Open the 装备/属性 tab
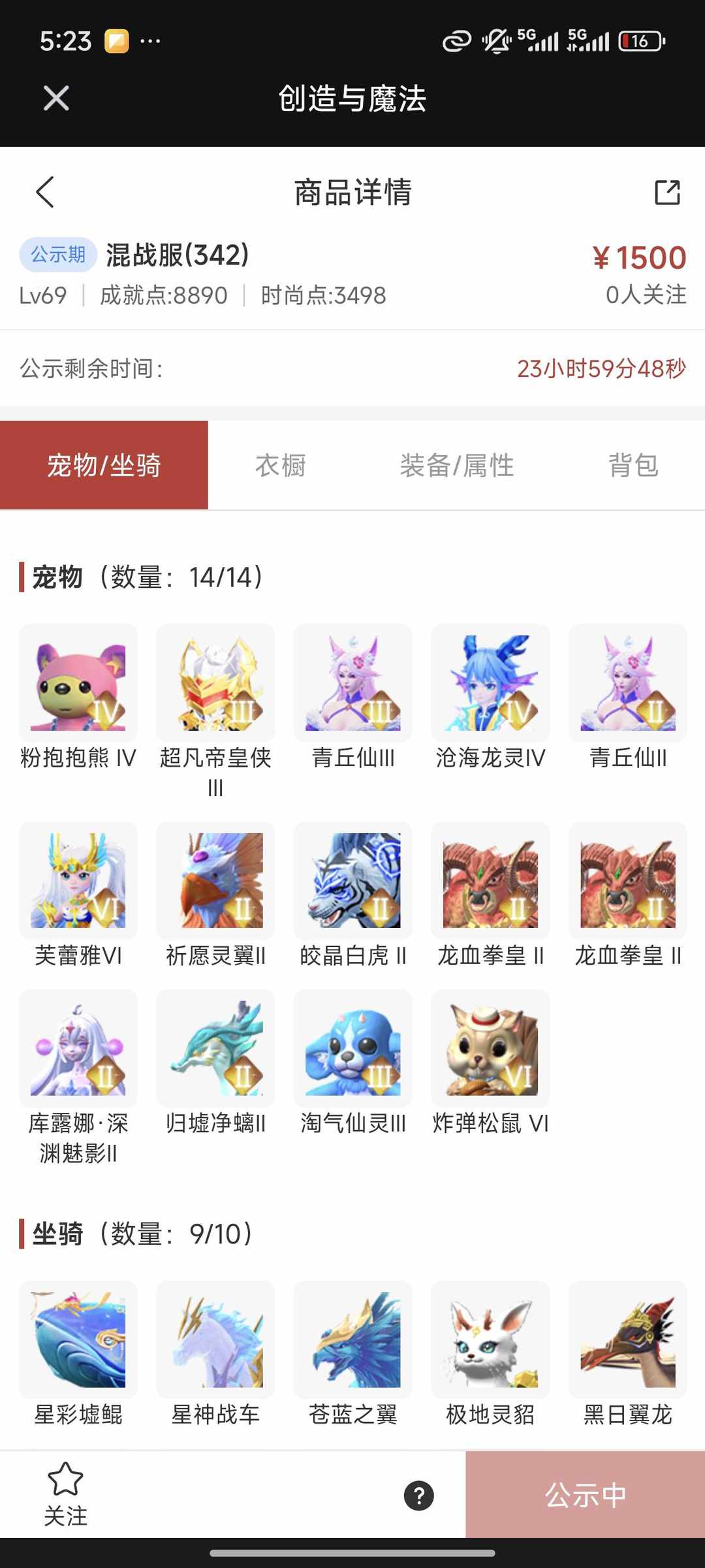This screenshot has width=705, height=1568. [x=457, y=464]
